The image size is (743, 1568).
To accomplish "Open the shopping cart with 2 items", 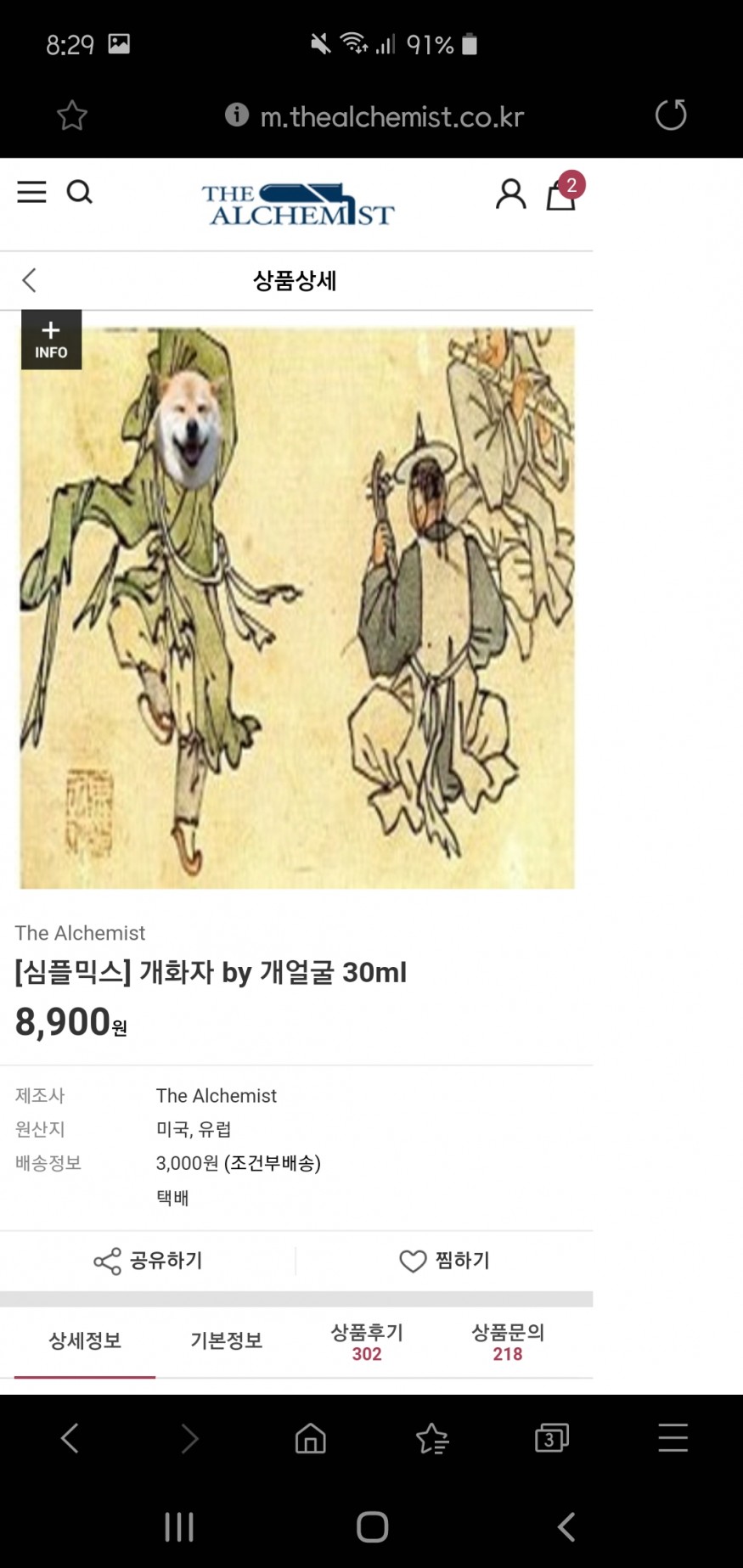I will tap(561, 194).
